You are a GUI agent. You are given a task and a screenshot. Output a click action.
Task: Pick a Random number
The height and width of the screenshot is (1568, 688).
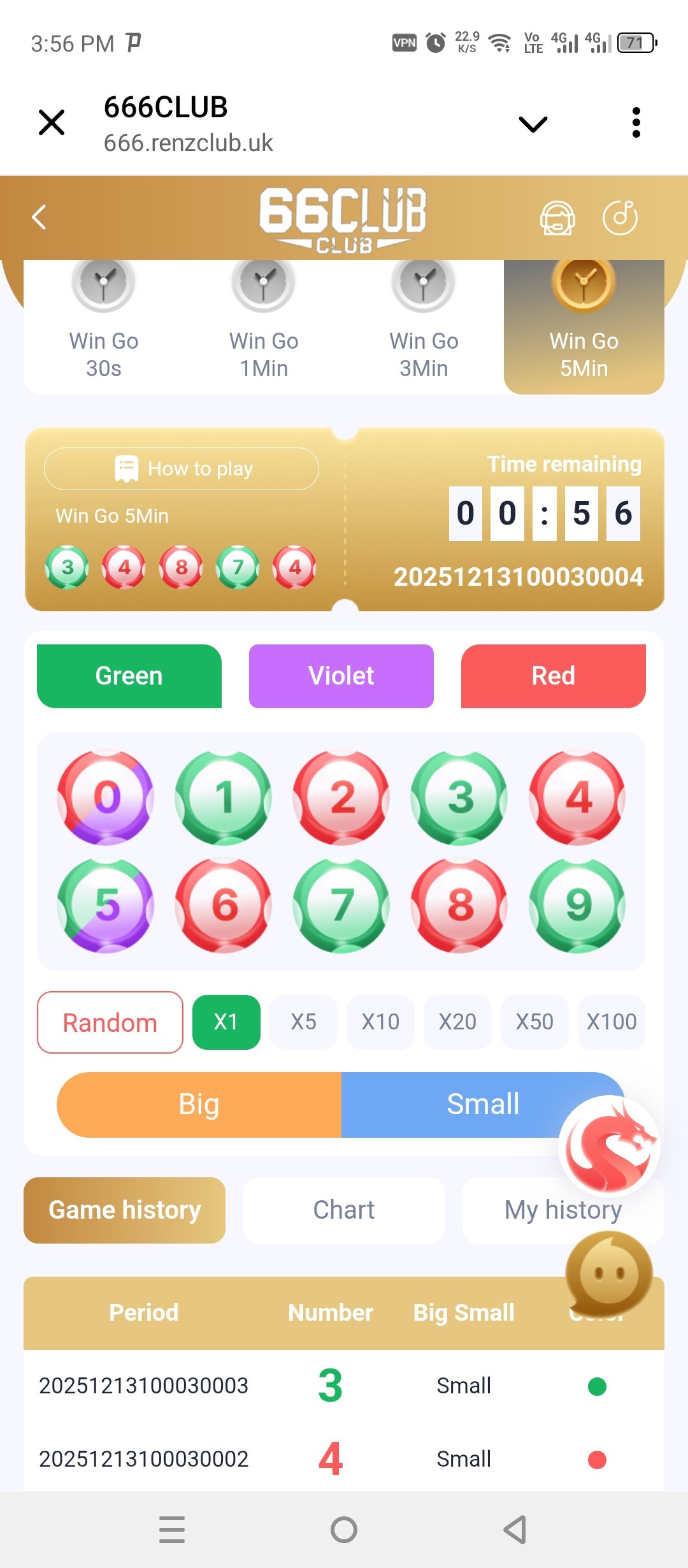click(x=110, y=1022)
